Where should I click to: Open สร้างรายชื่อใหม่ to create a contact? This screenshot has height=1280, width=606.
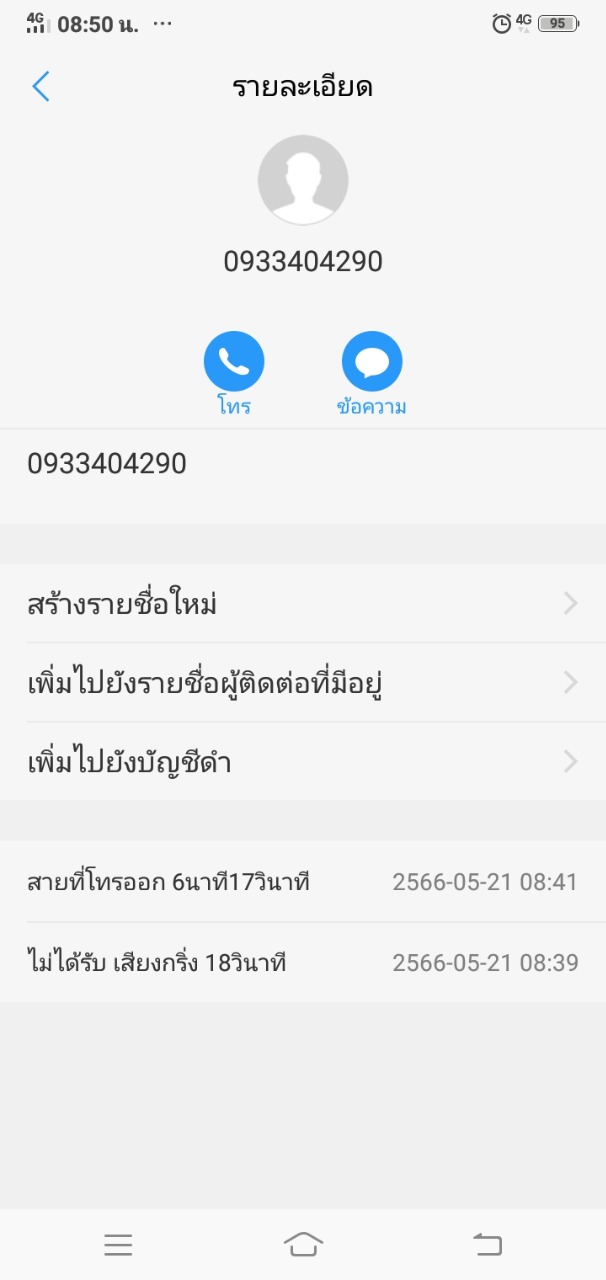(302, 603)
